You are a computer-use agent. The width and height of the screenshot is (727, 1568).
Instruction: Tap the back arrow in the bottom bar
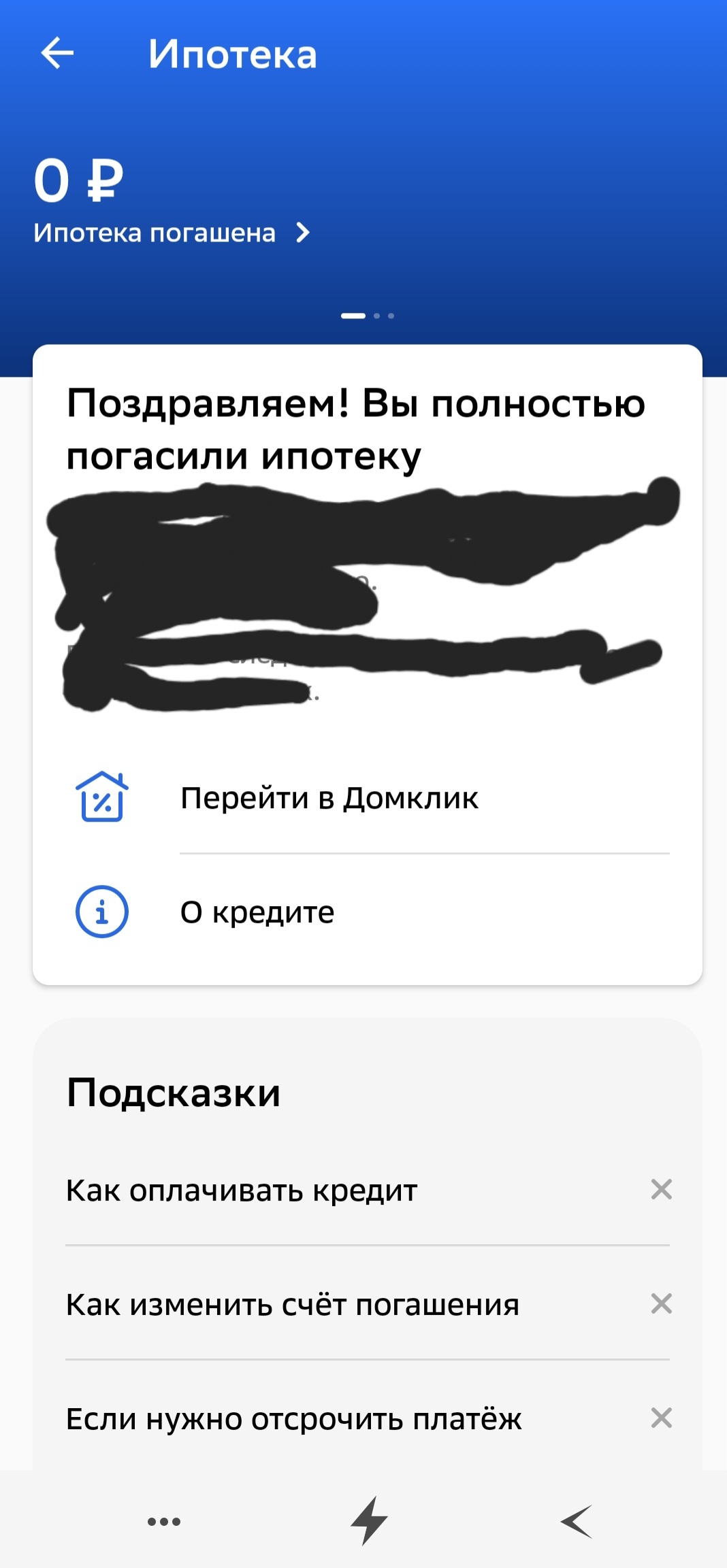click(577, 1522)
